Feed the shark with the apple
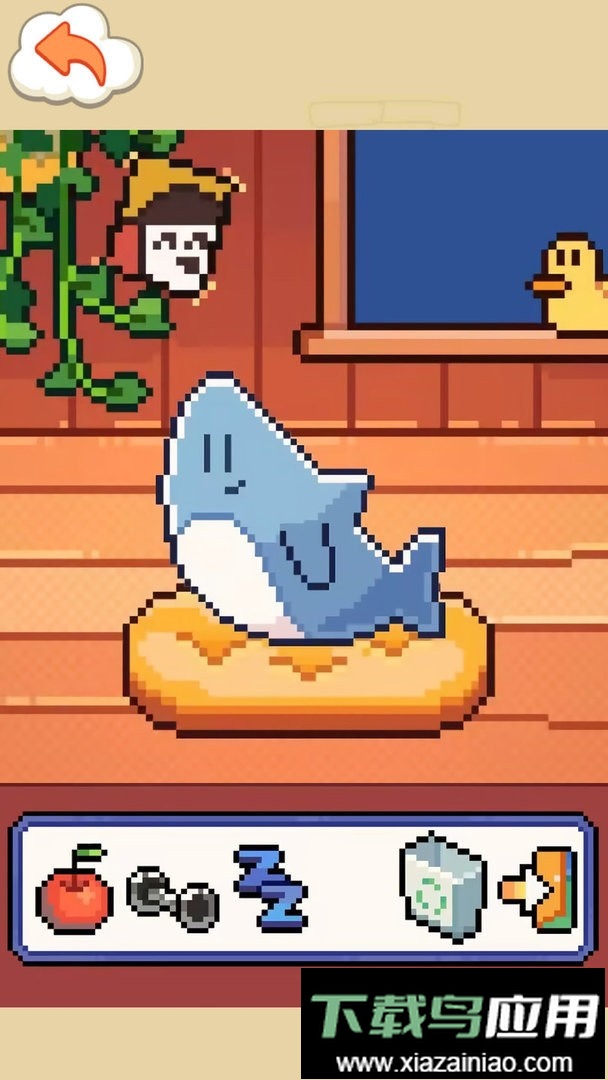The image size is (608, 1080). coord(74,892)
